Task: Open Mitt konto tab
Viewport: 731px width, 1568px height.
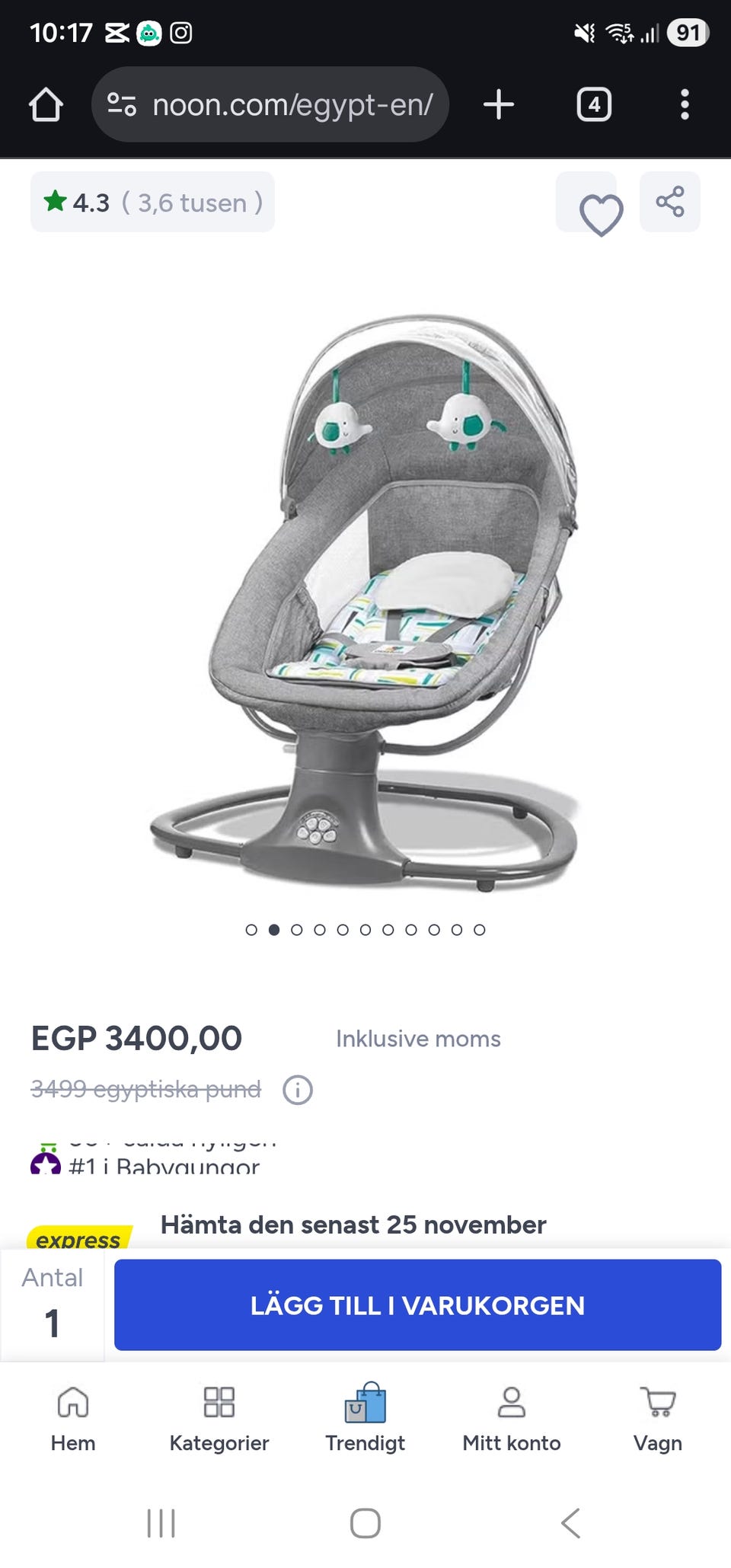Action: tap(512, 1418)
